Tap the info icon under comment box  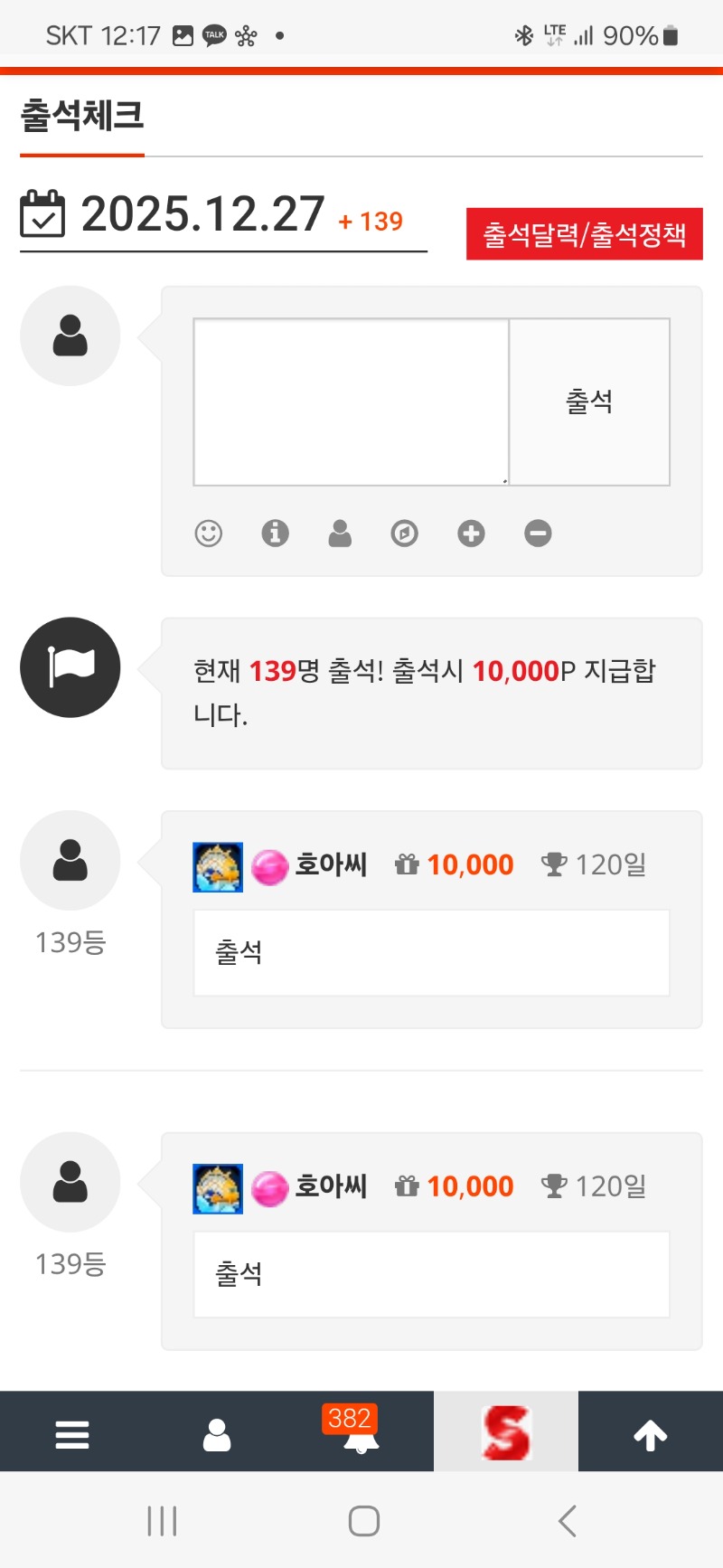click(x=275, y=534)
